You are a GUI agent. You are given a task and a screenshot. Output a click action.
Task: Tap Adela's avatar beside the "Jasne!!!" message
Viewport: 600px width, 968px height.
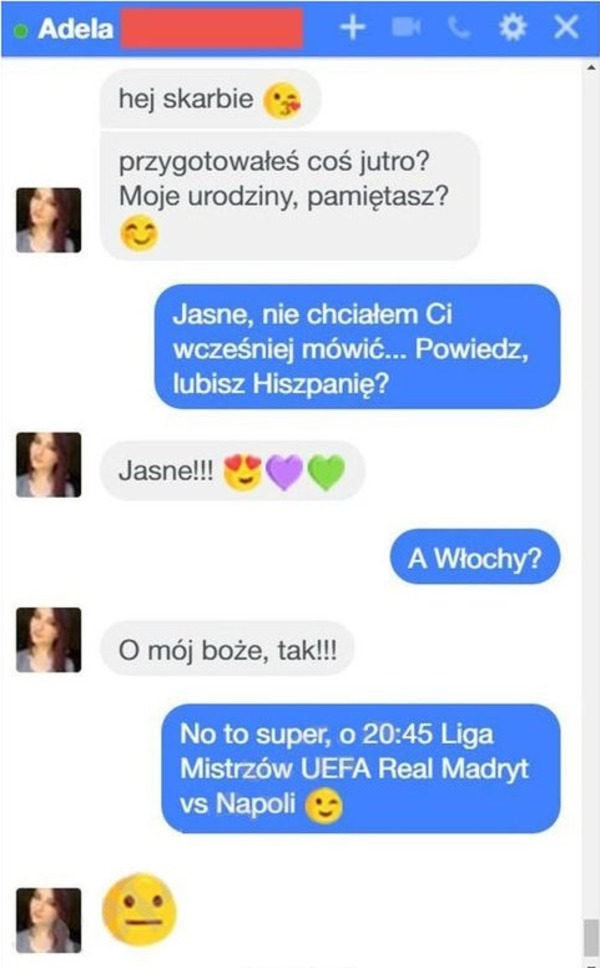click(48, 464)
